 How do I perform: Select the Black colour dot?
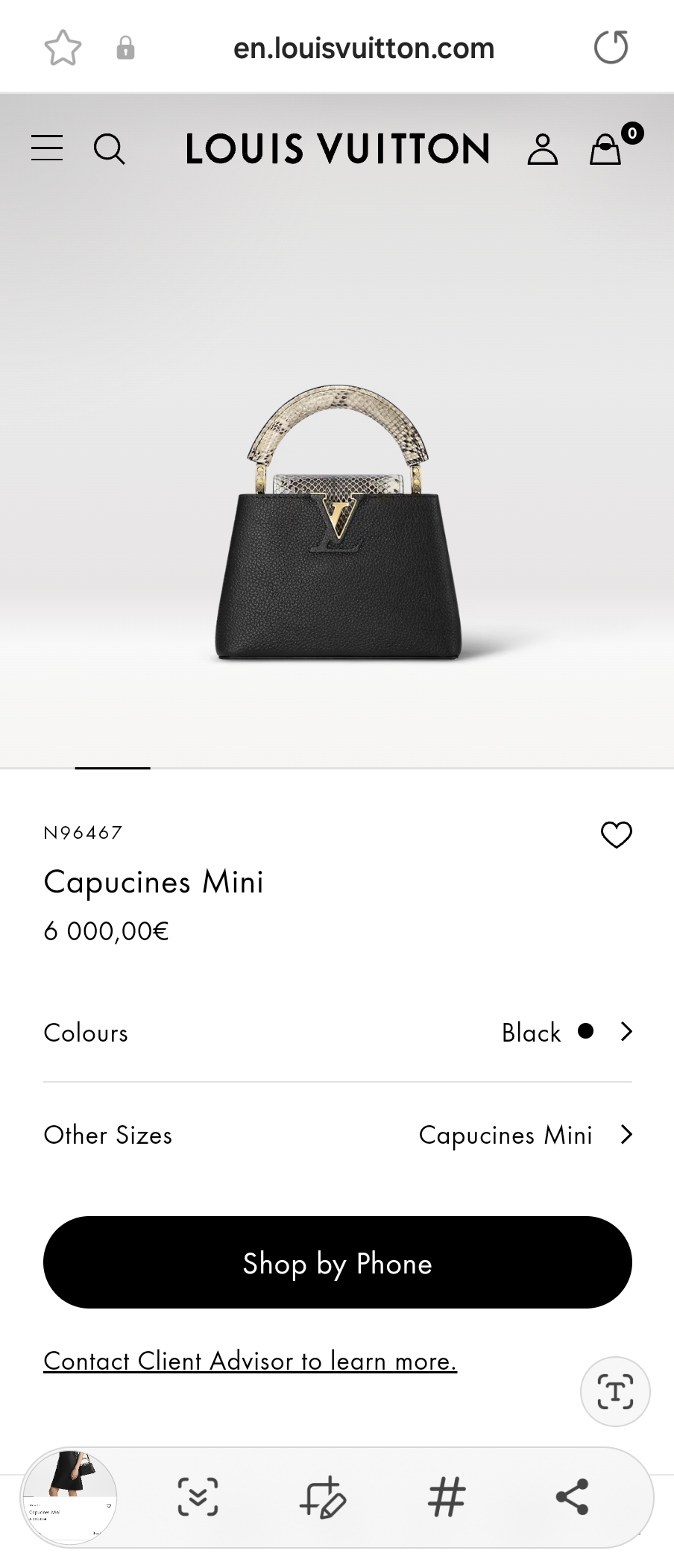click(586, 1032)
